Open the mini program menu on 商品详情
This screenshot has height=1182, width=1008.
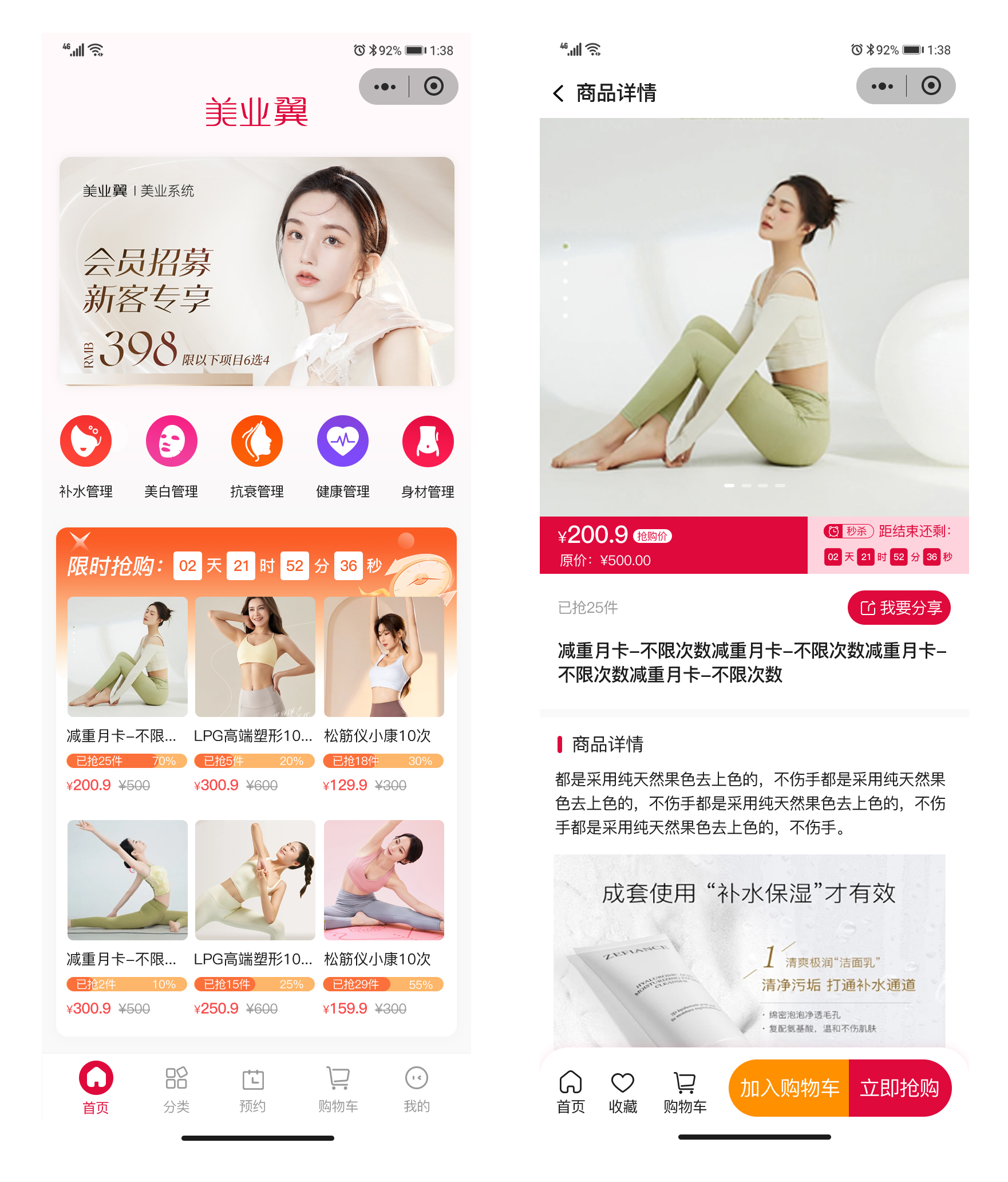click(882, 86)
